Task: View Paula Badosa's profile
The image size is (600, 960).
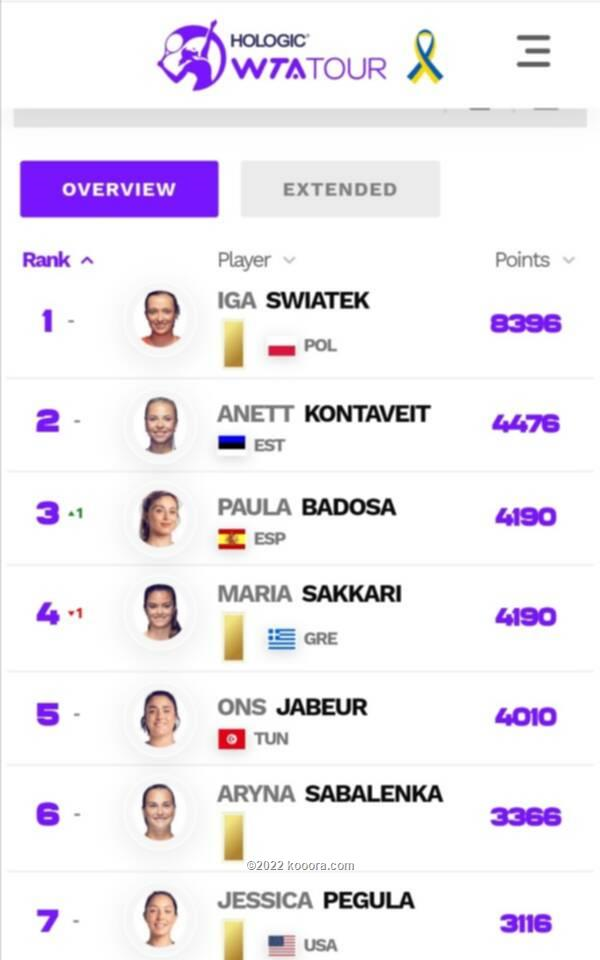Action: [307, 507]
